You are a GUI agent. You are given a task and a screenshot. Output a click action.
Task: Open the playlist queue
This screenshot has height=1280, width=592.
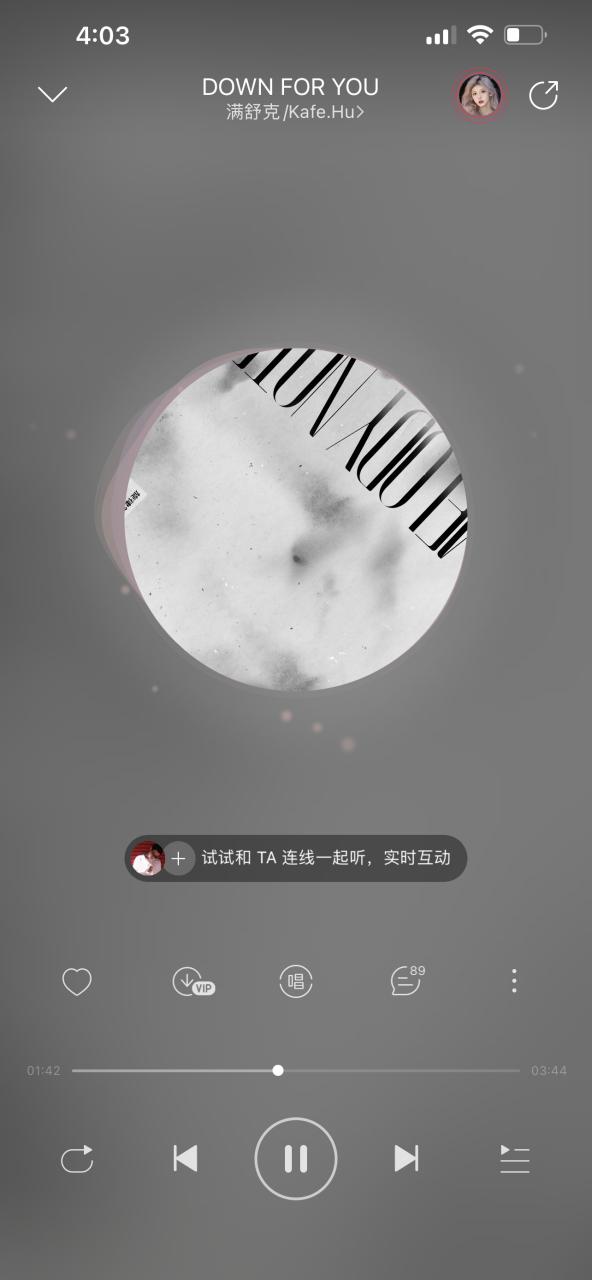click(x=514, y=1159)
